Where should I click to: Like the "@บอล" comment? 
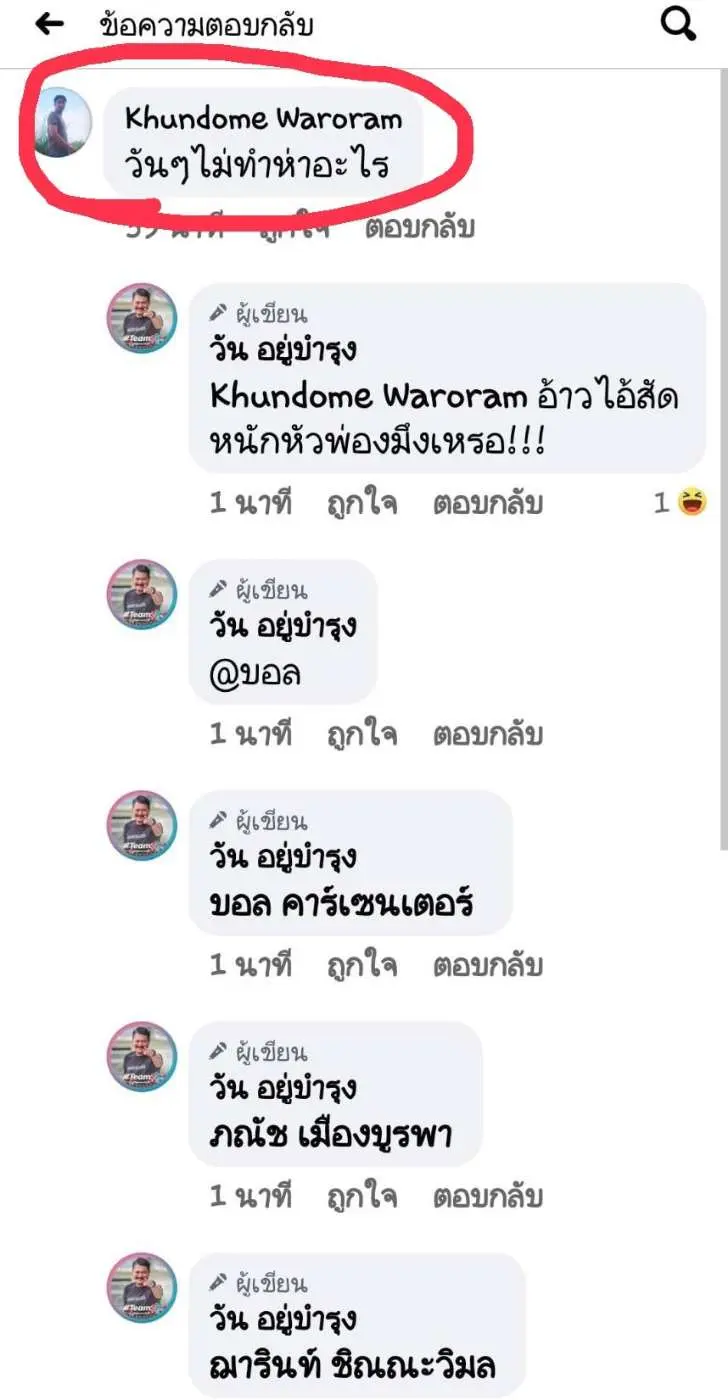coord(362,734)
